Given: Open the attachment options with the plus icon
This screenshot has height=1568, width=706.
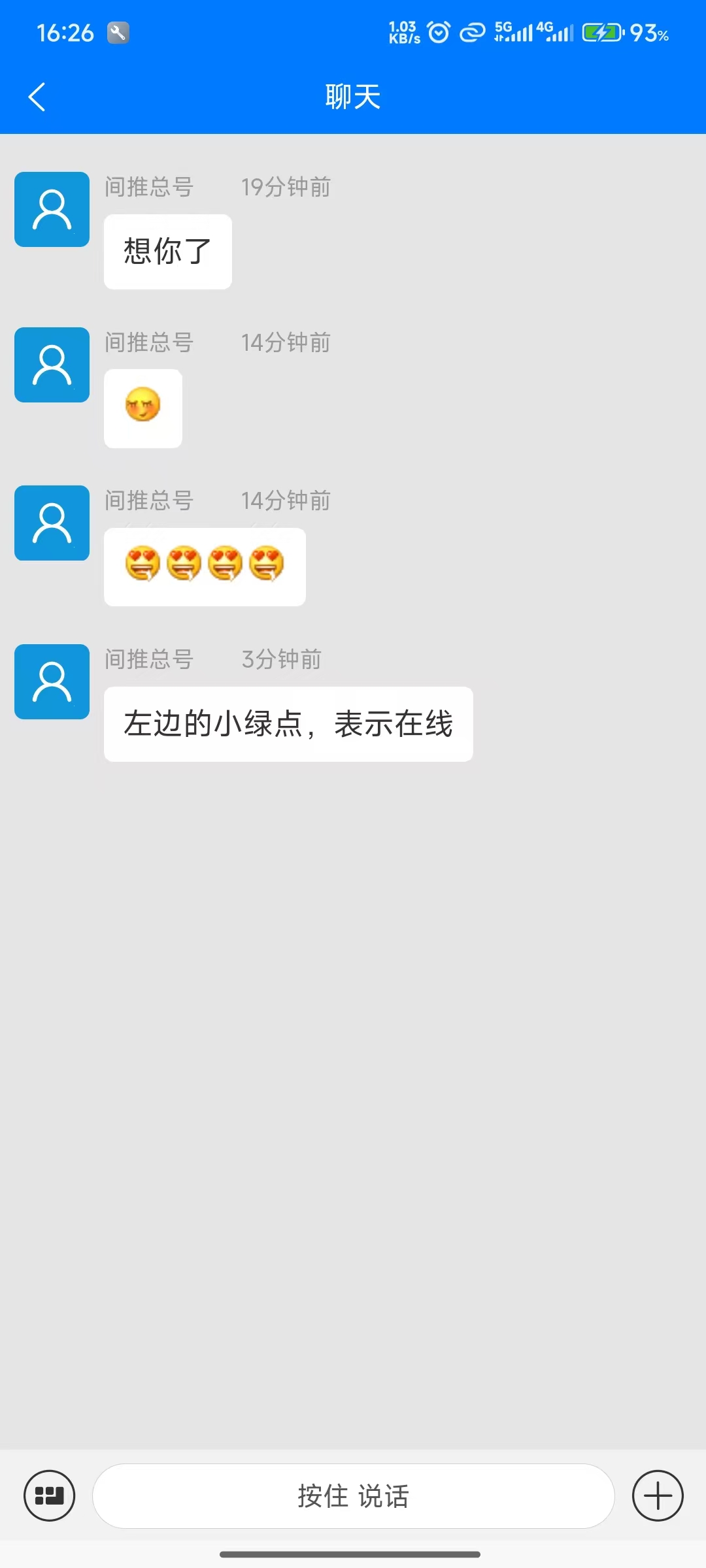Looking at the screenshot, I should 658,1496.
